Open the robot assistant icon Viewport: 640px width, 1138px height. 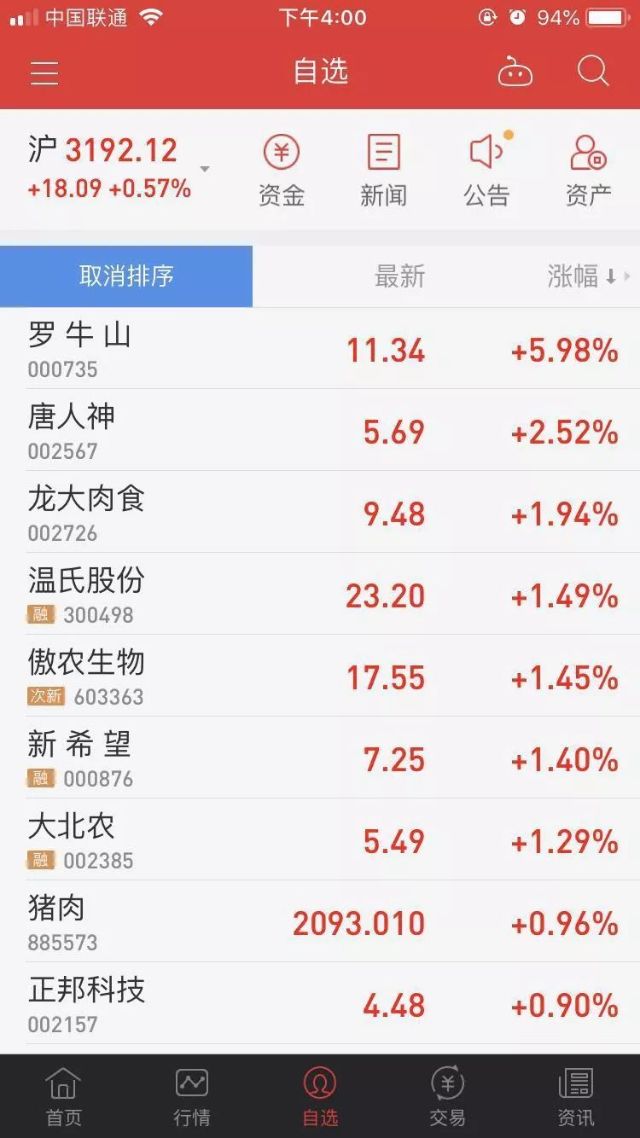514,72
